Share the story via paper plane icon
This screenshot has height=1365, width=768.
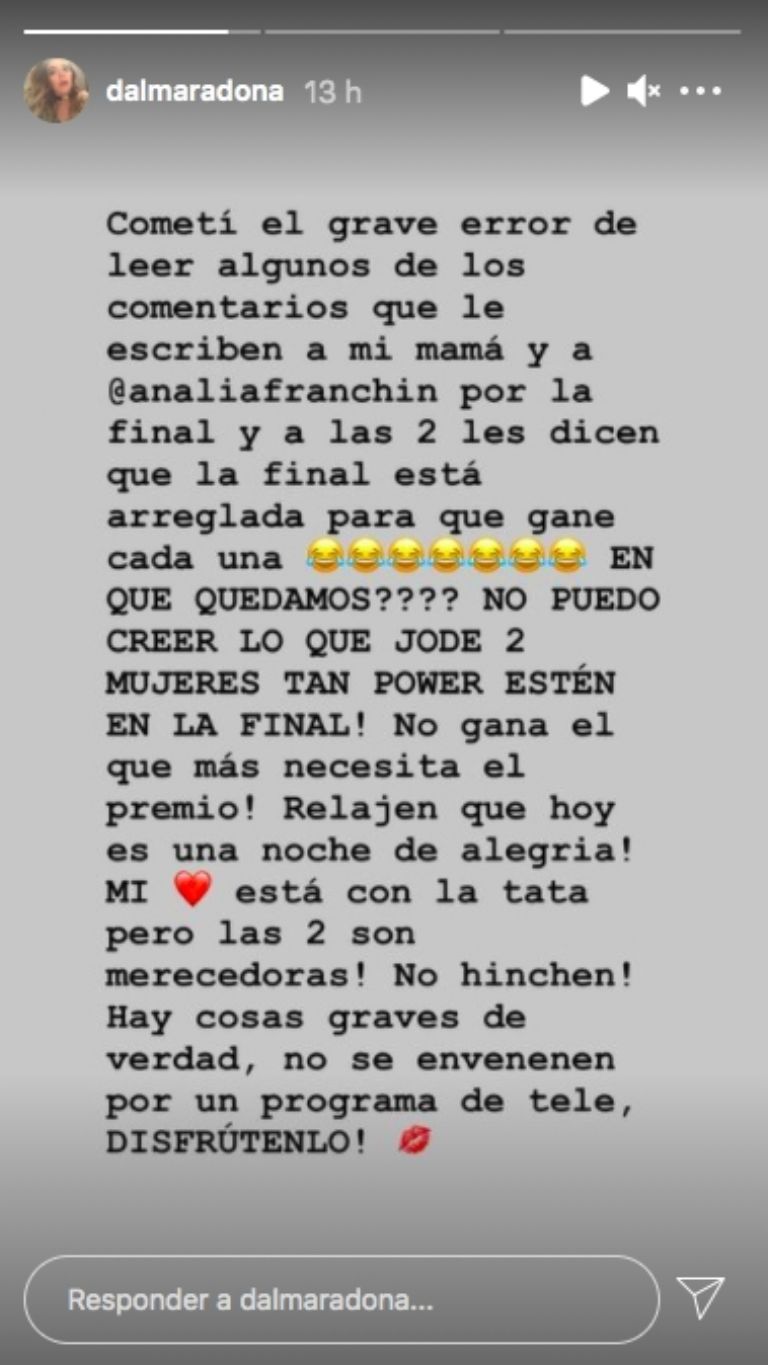(700, 1297)
